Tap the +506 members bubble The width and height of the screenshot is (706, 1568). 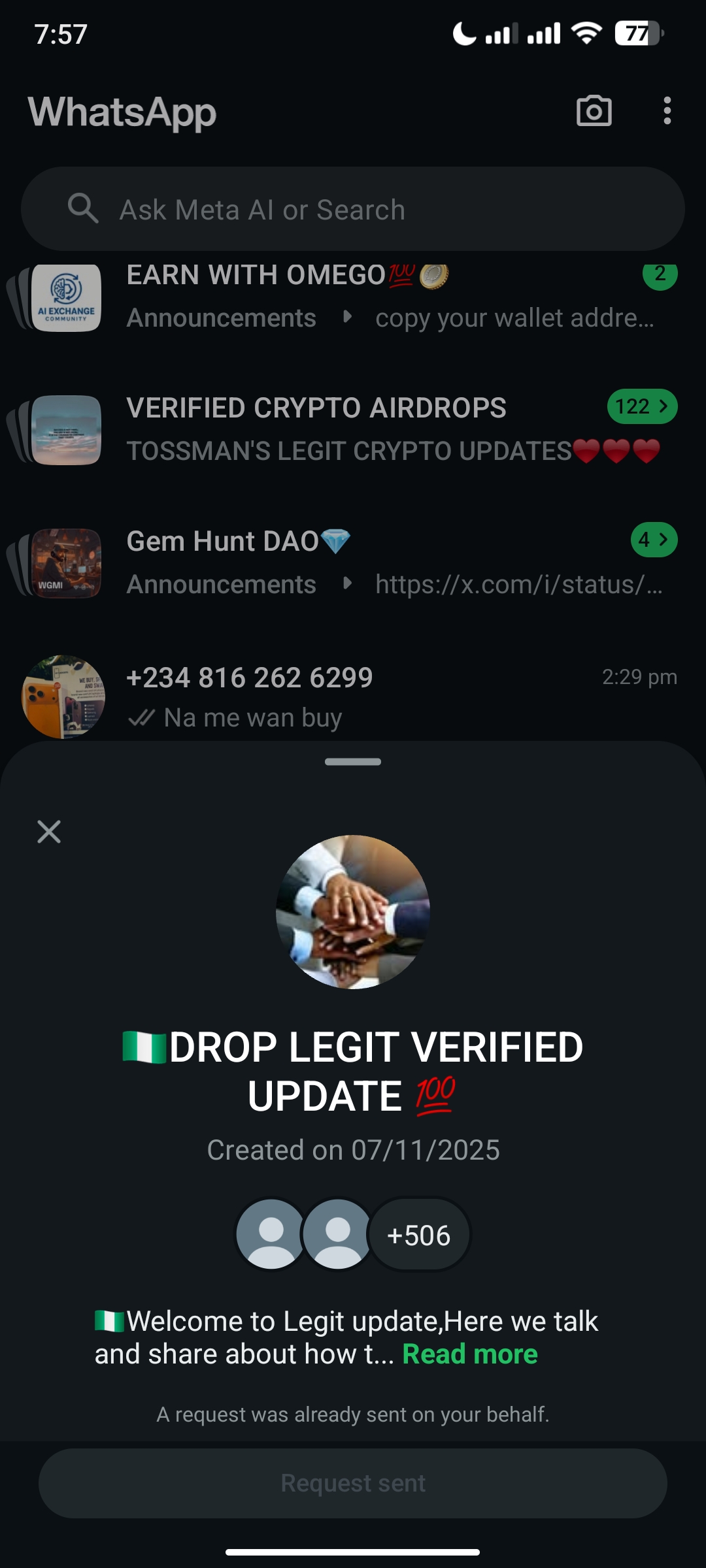pos(419,1235)
